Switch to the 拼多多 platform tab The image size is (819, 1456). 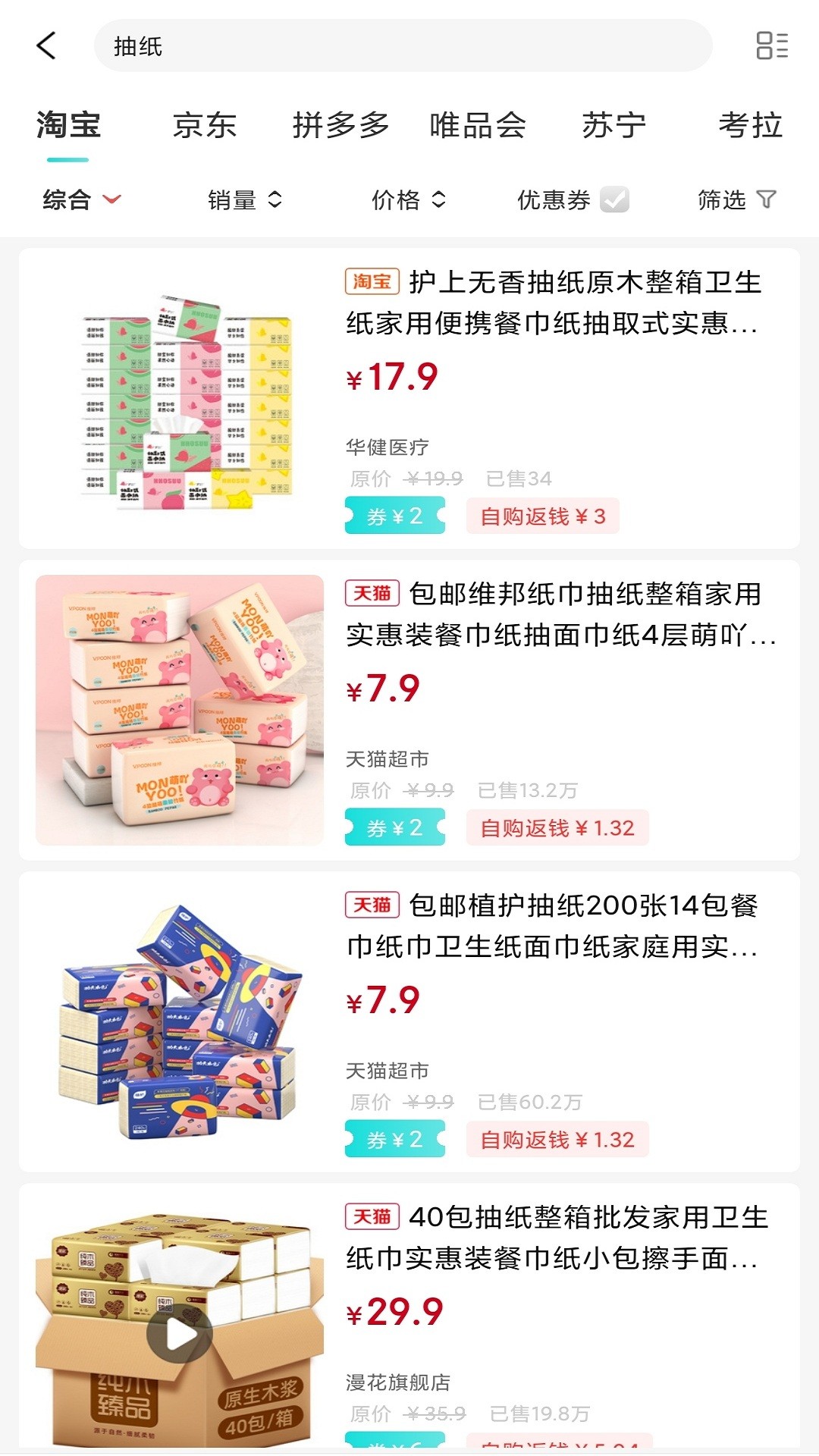coord(341,125)
